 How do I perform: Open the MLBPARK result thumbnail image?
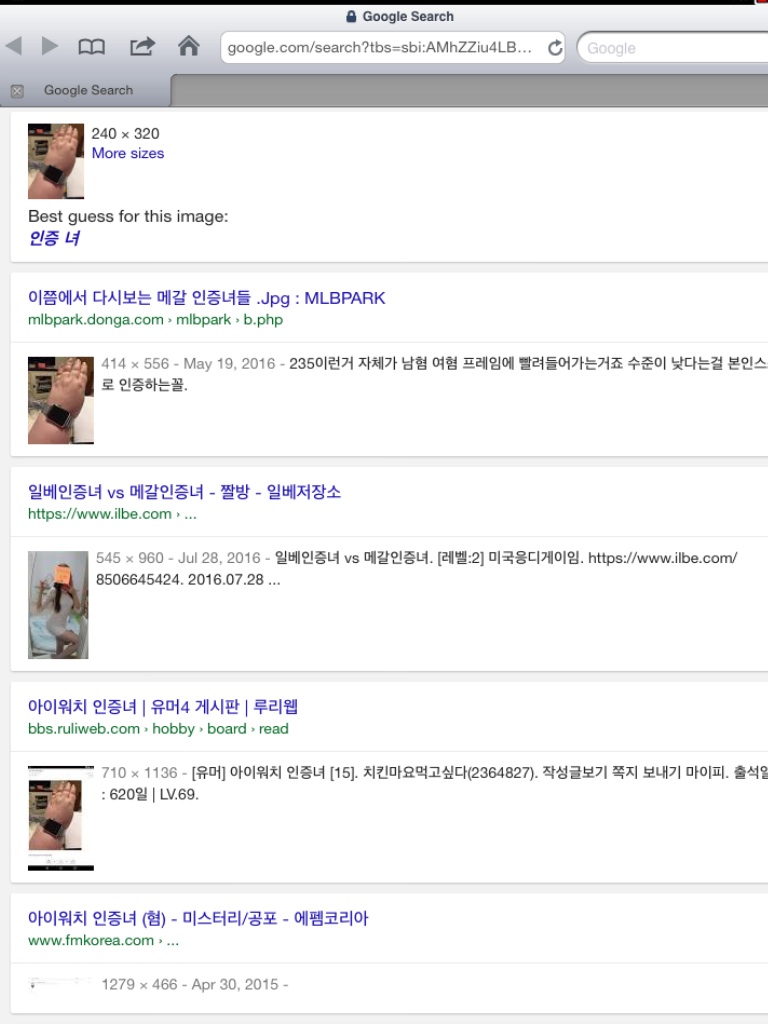[x=61, y=400]
